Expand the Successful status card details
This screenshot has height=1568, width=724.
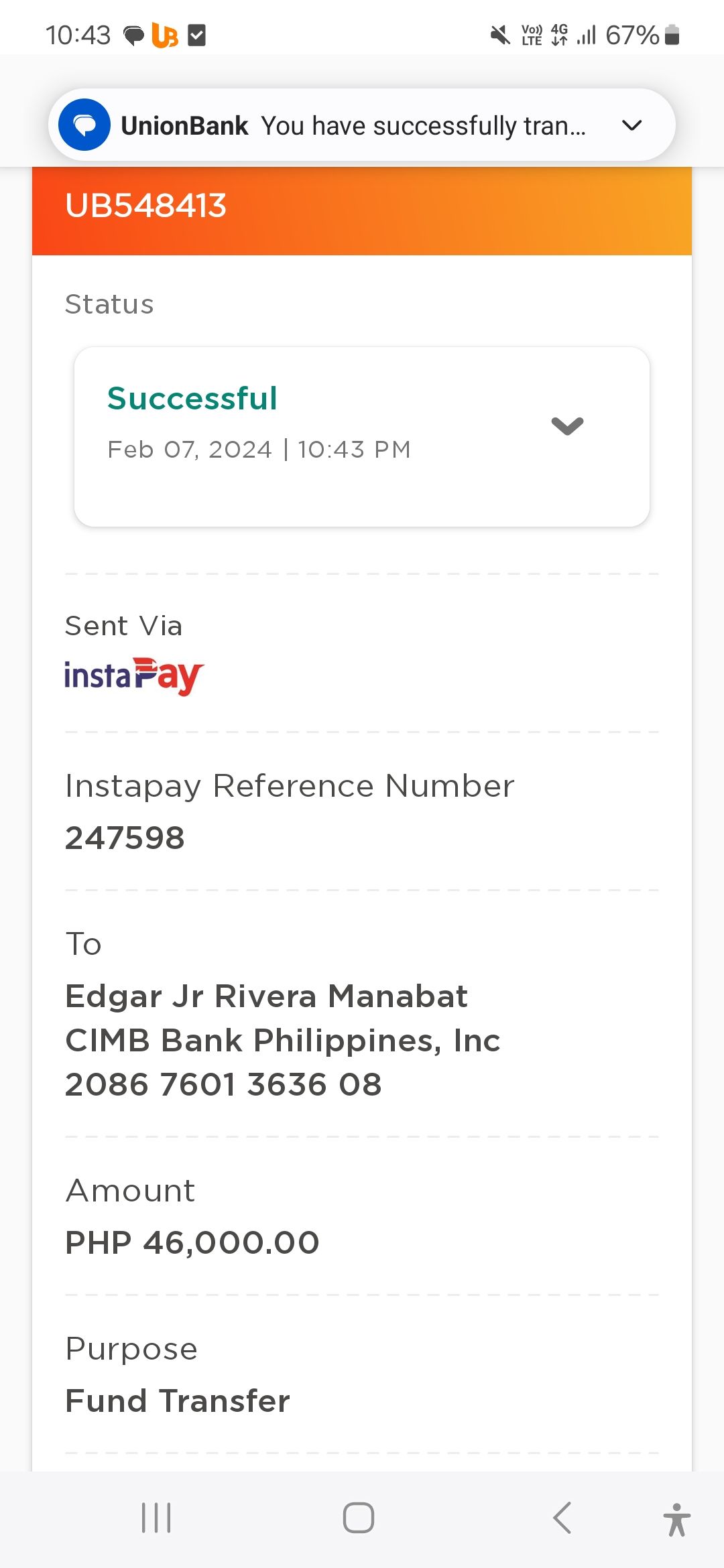(567, 426)
